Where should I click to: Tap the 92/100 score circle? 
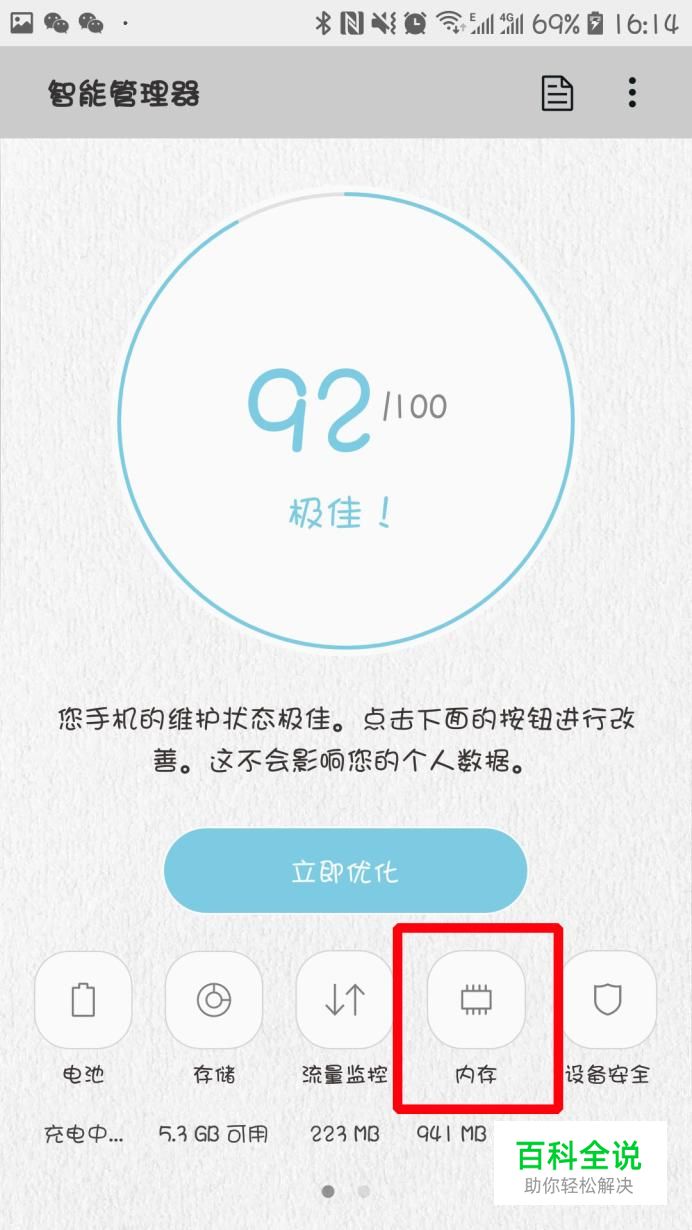click(346, 420)
